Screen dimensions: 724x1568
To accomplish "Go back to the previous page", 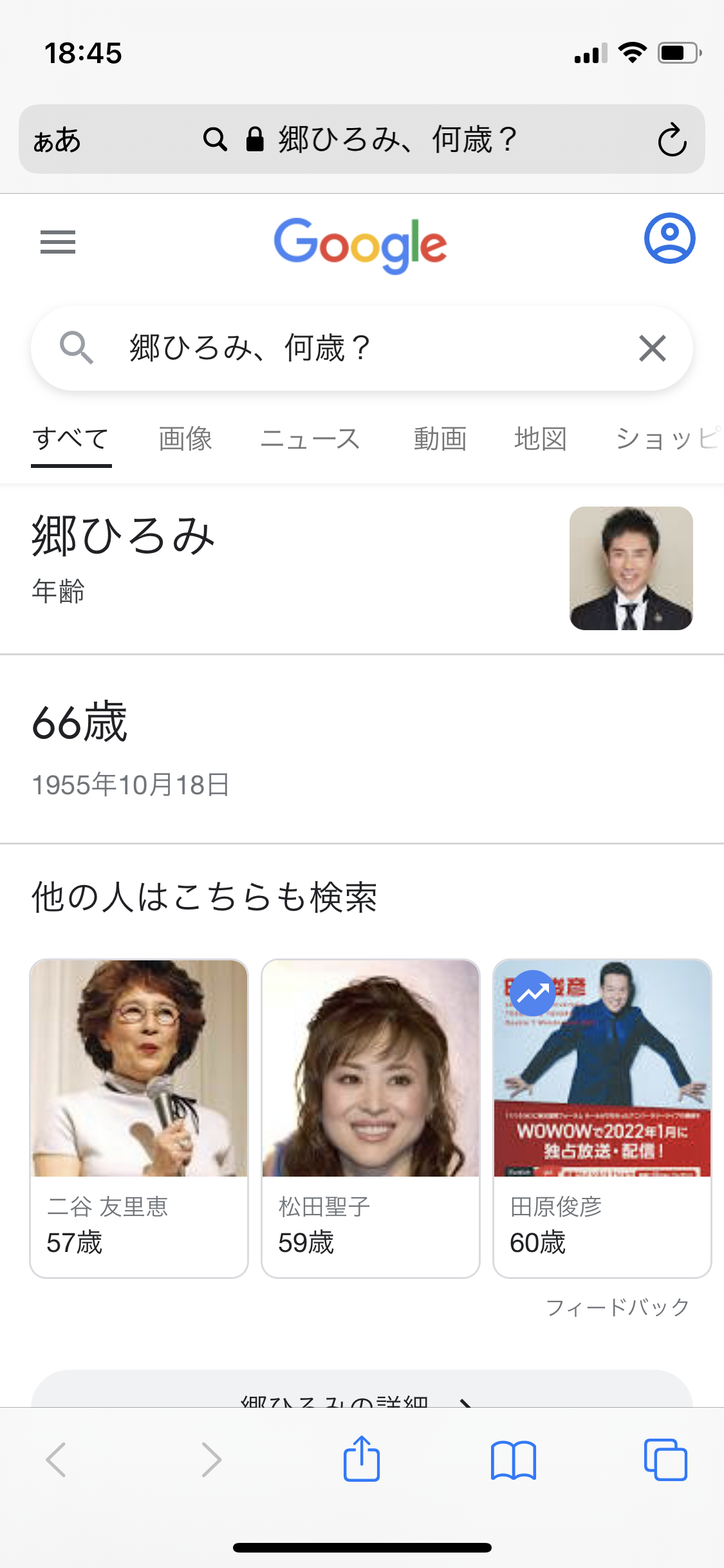I will 57,1459.
